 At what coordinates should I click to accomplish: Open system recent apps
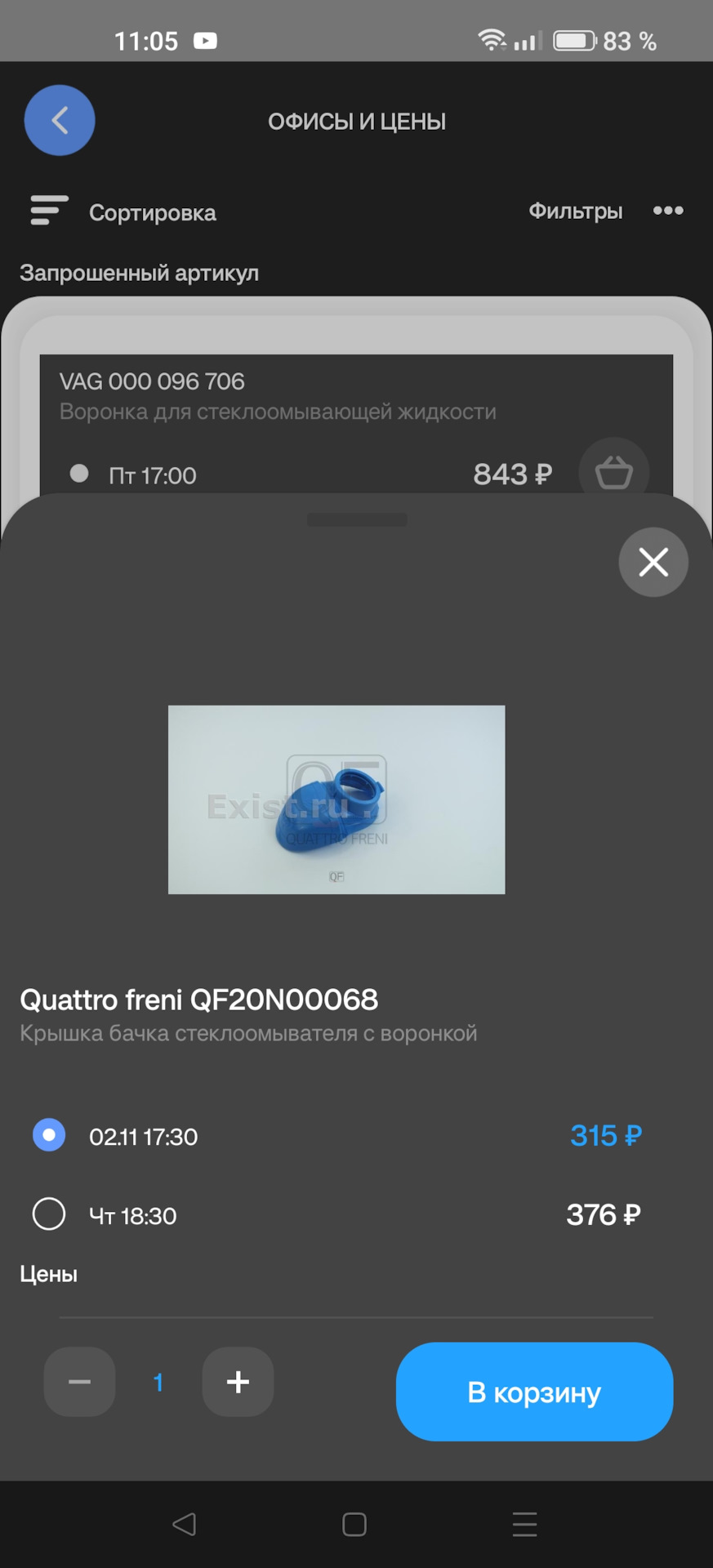point(524,1524)
